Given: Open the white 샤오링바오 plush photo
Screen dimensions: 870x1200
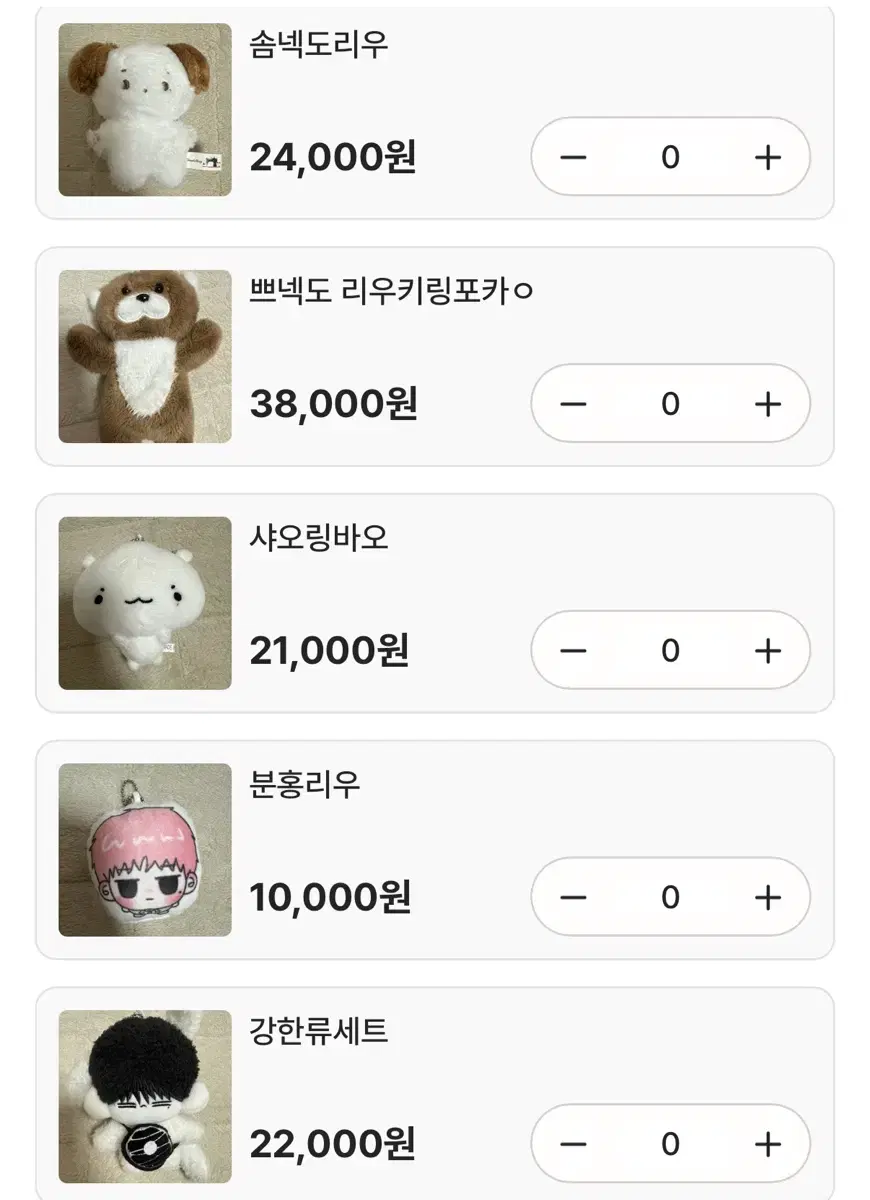Looking at the screenshot, I should [144, 602].
